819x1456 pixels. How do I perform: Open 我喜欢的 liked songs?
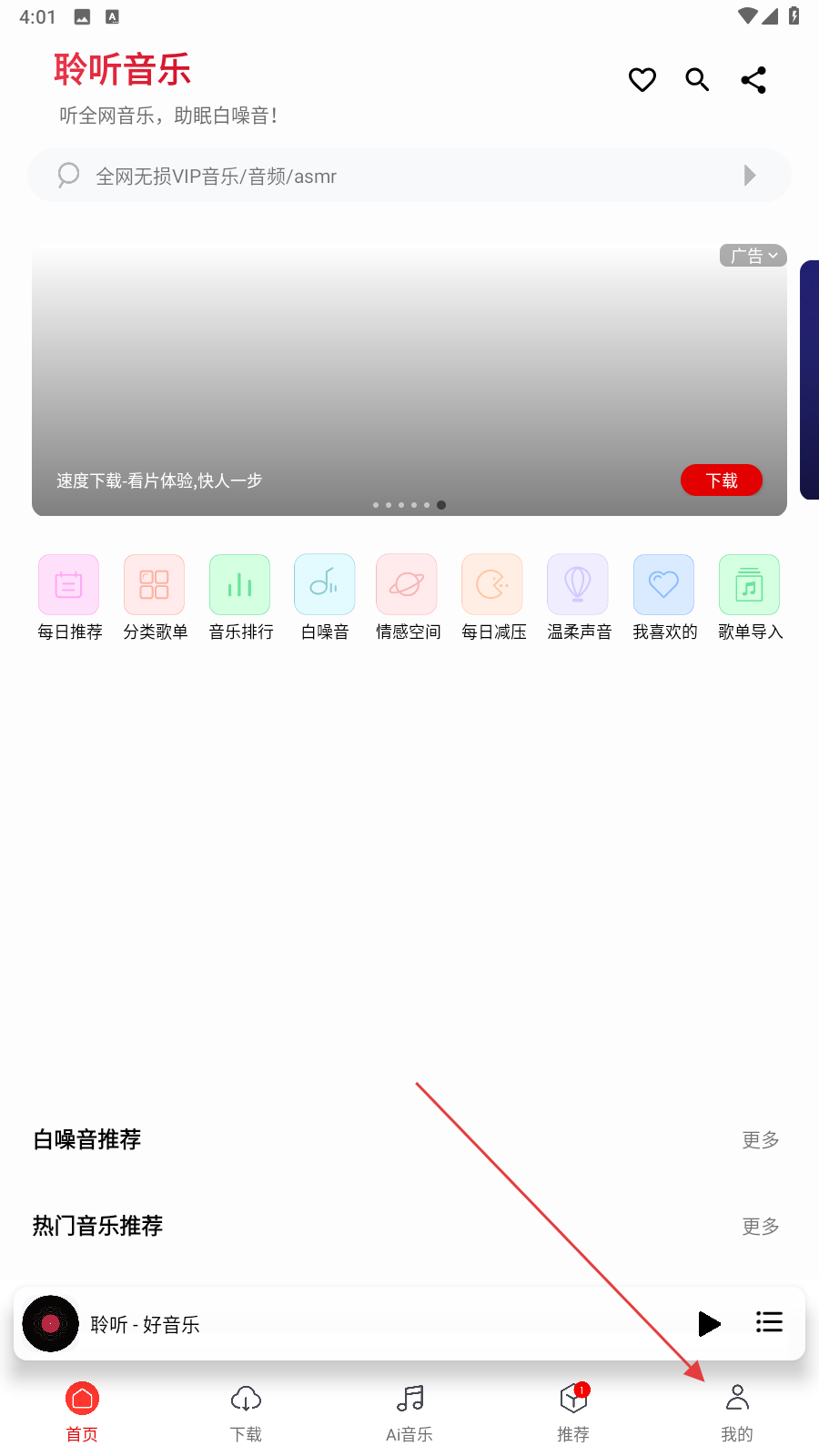click(664, 597)
